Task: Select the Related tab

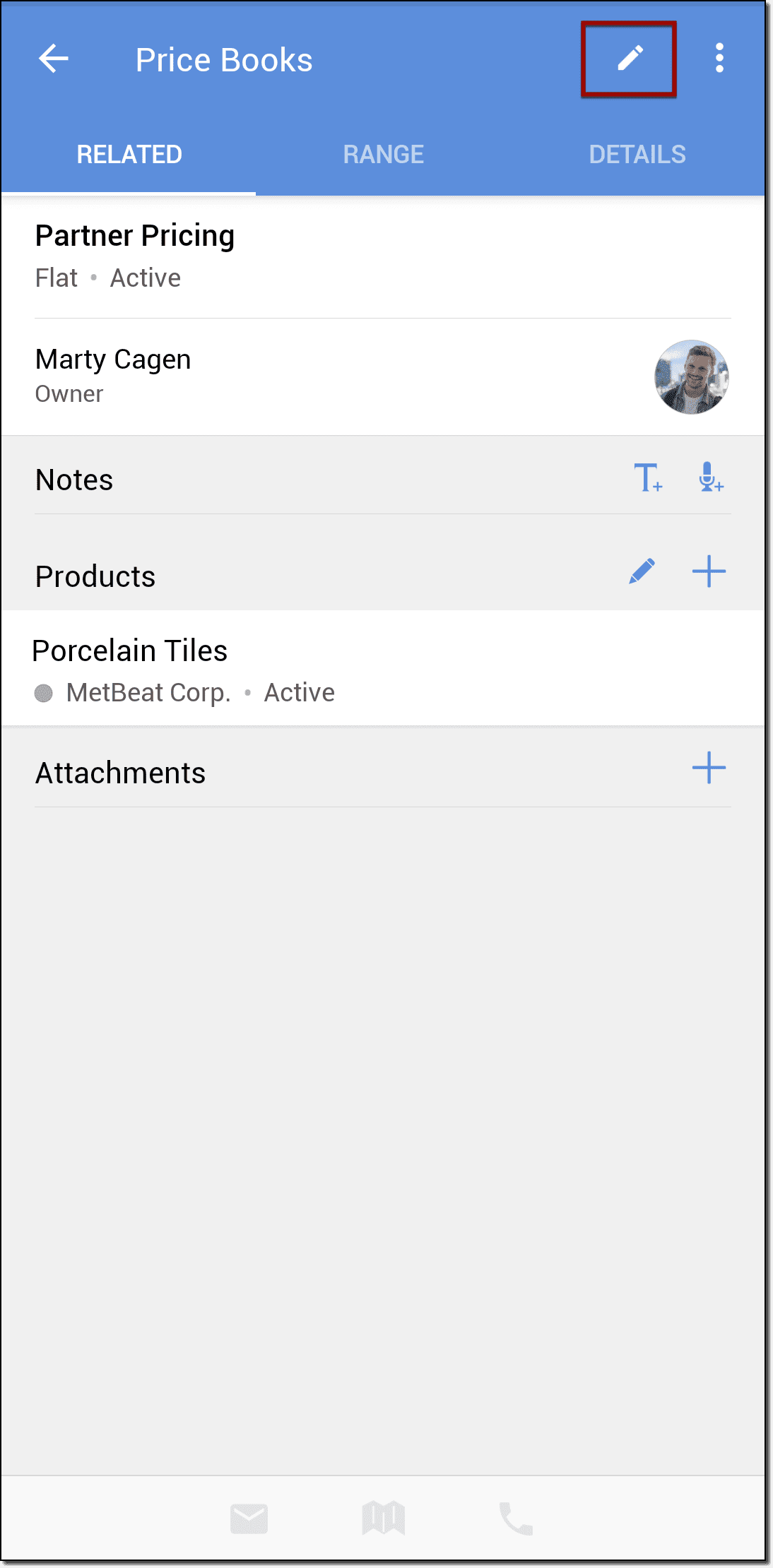Action: [129, 154]
